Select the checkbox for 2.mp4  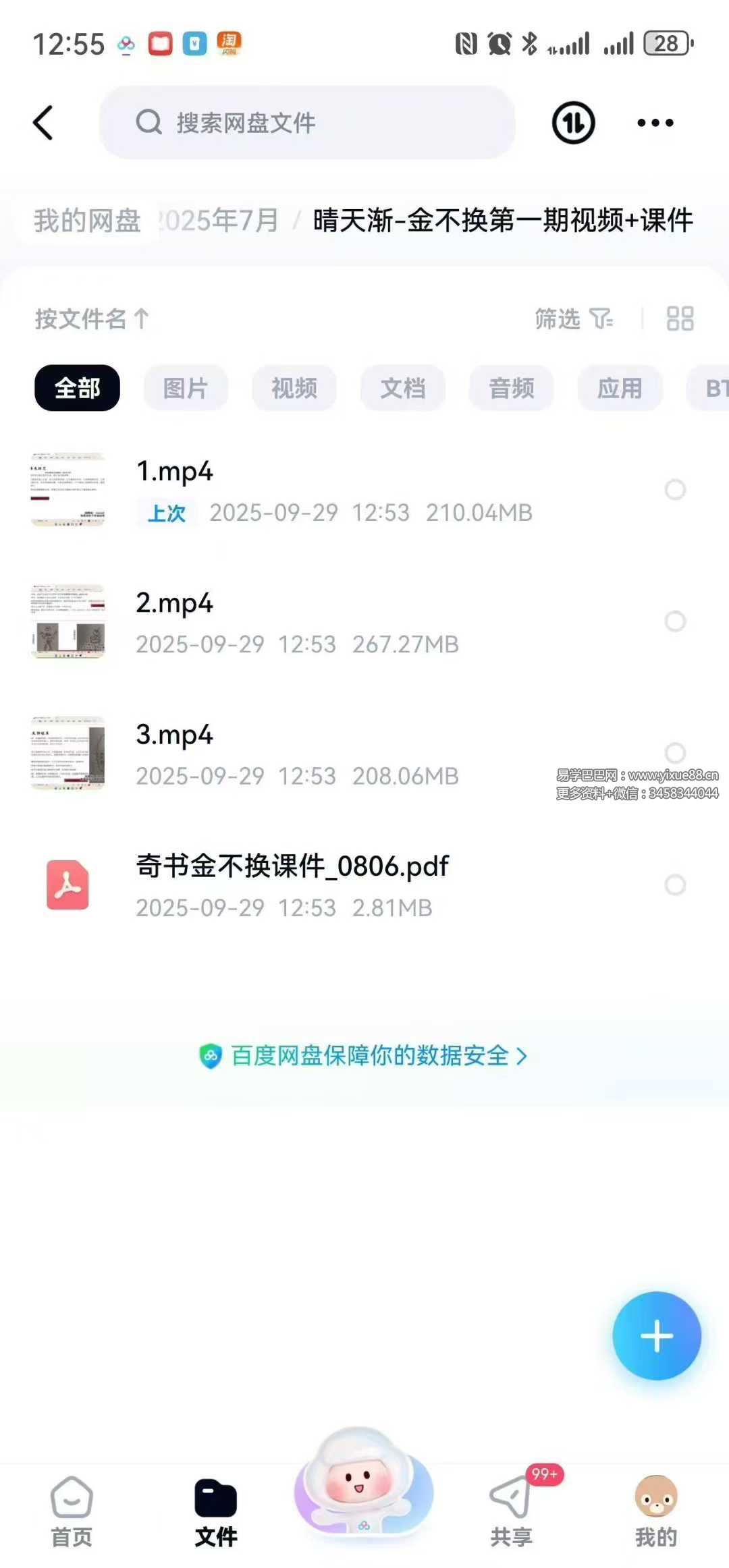pyautogui.click(x=675, y=621)
